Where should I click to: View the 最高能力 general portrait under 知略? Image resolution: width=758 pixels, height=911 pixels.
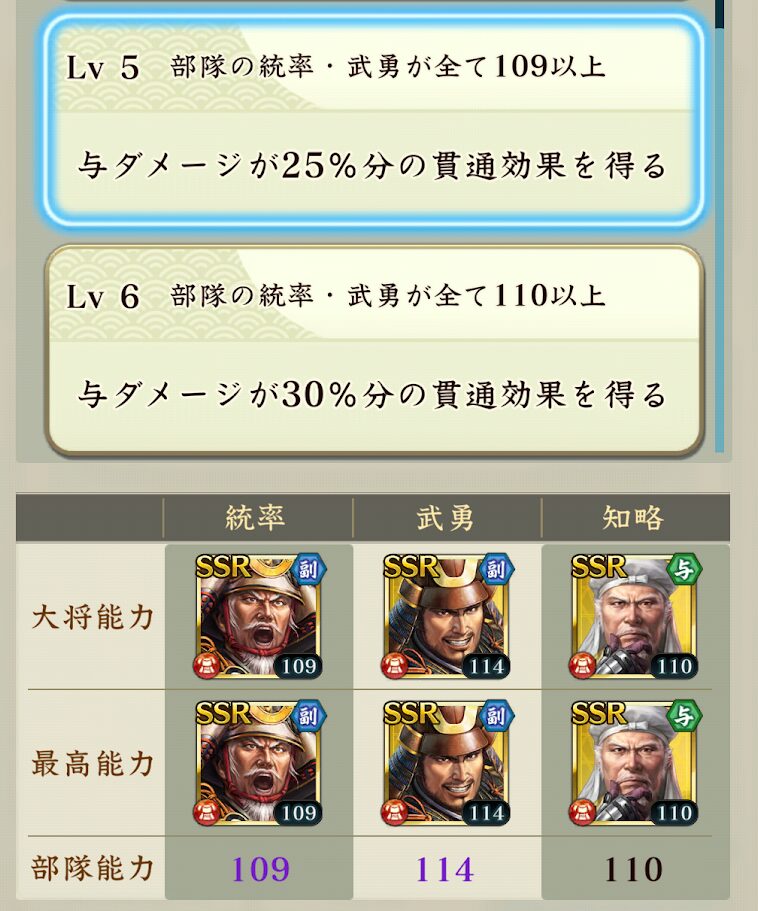(x=636, y=763)
